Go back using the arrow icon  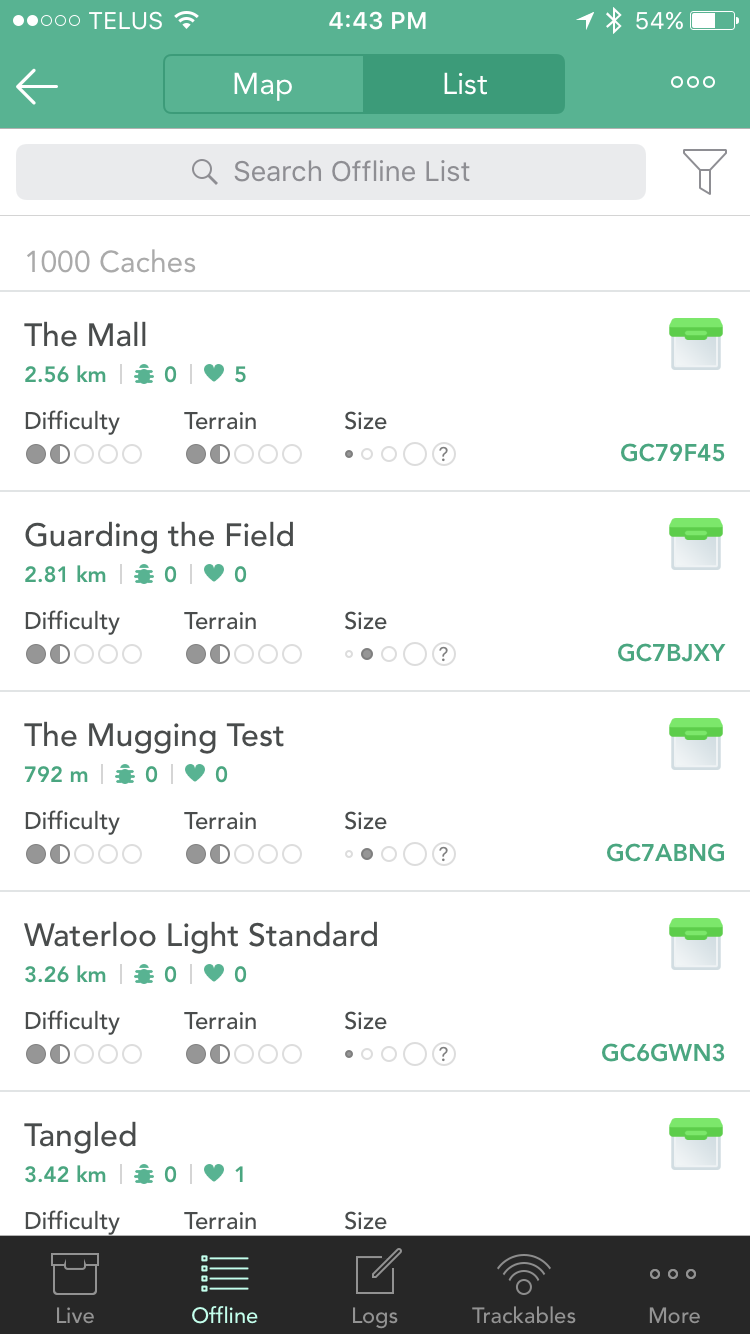click(37, 86)
